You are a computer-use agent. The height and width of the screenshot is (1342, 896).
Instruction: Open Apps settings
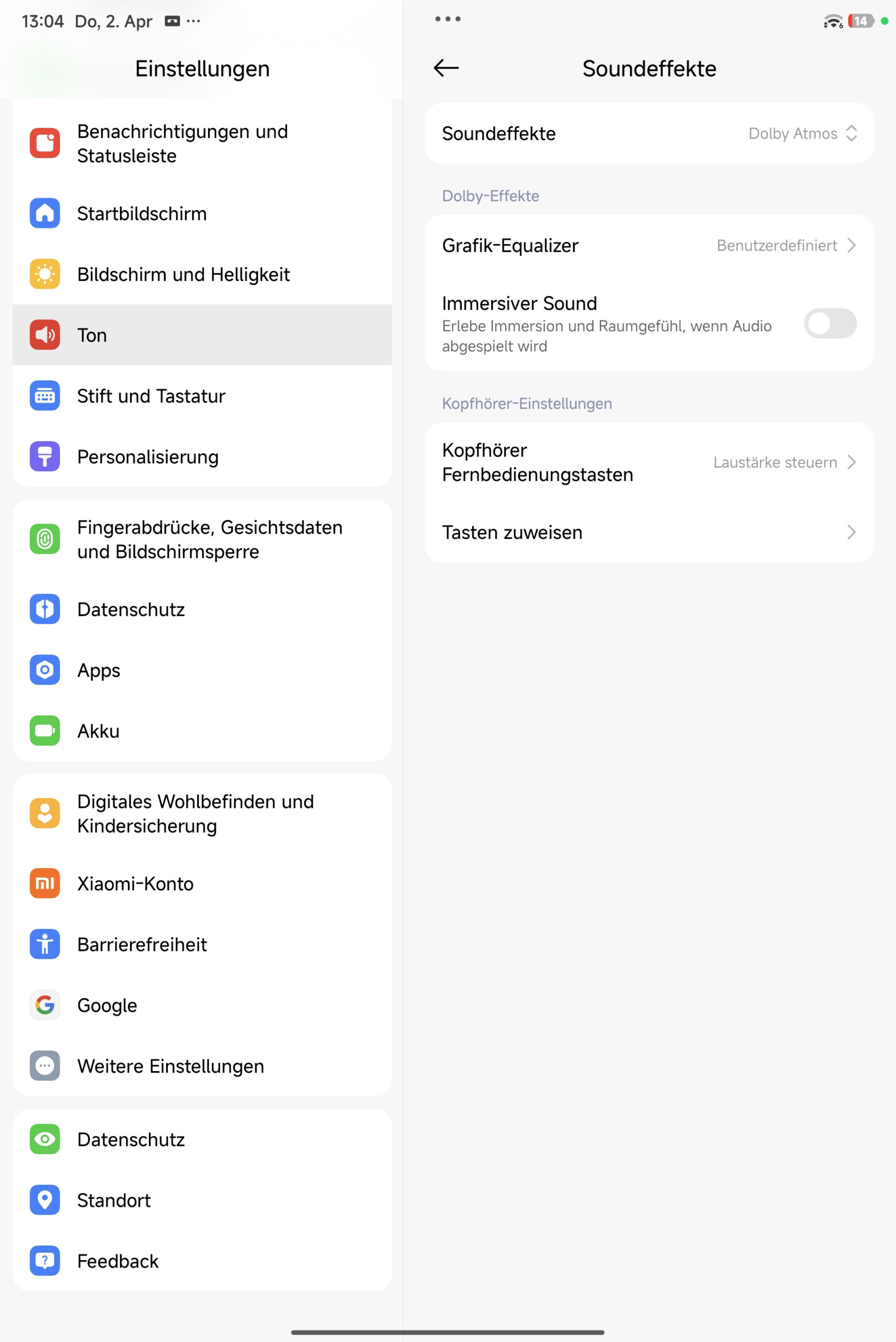[x=202, y=669]
